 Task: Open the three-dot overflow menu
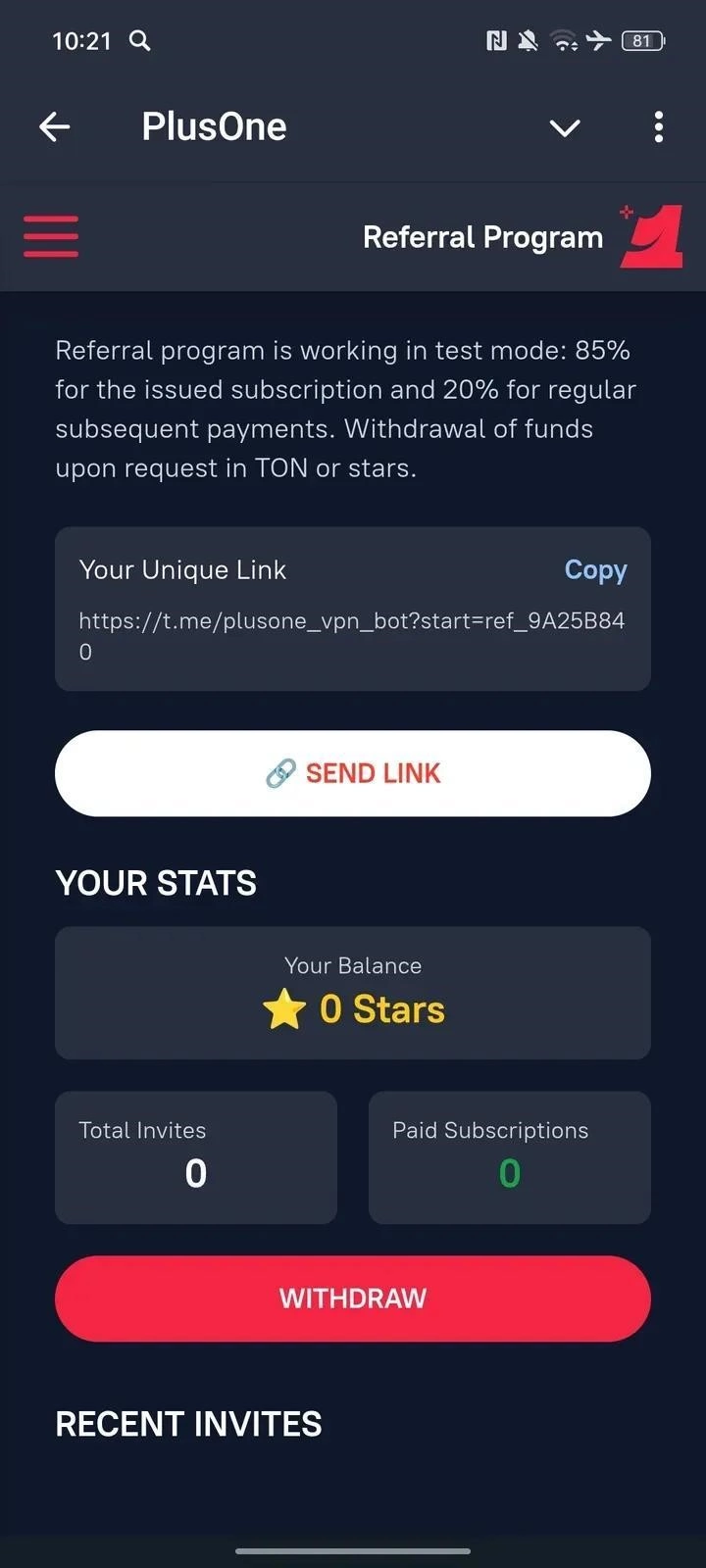point(658,126)
